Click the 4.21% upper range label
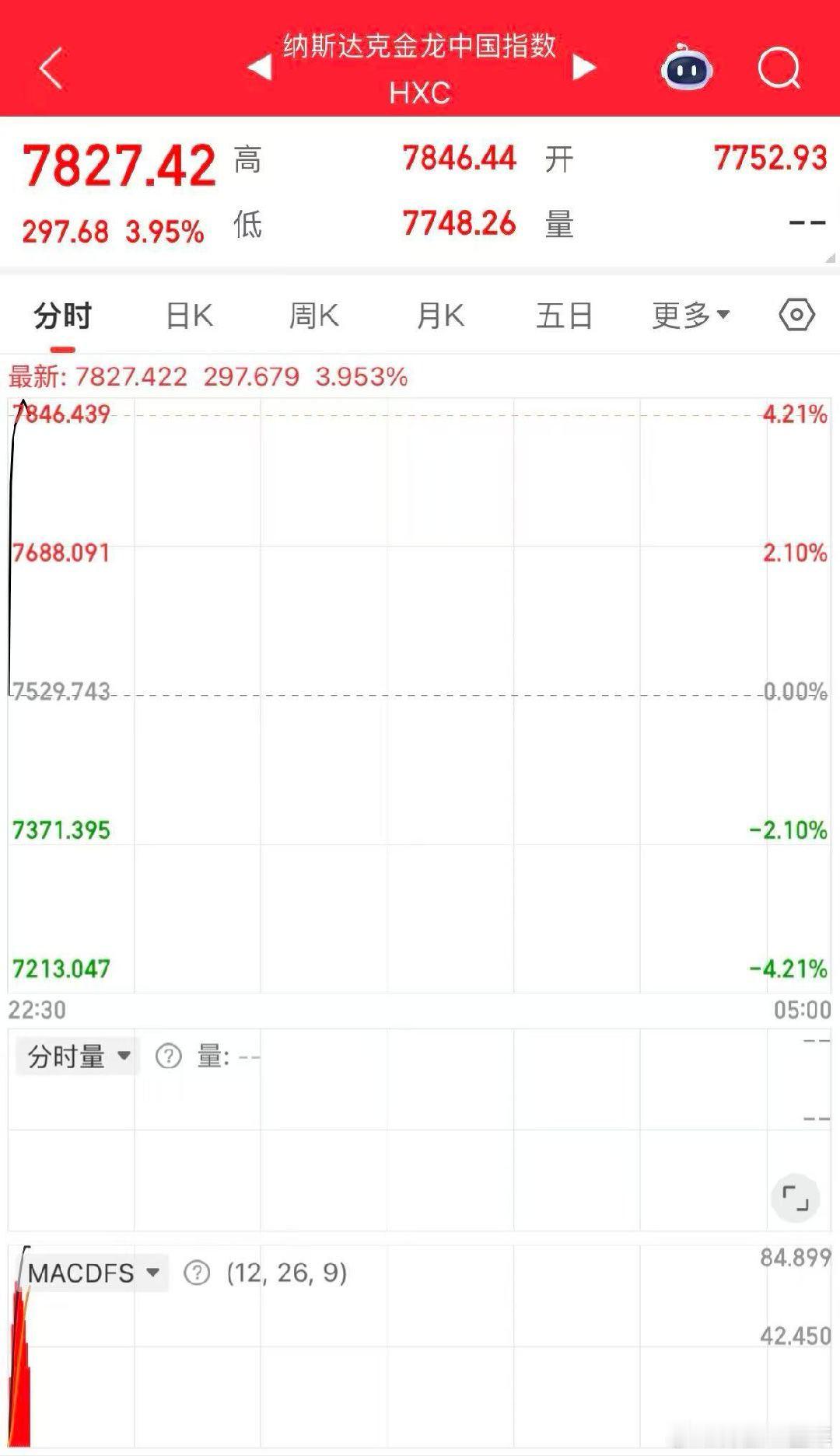 (793, 416)
